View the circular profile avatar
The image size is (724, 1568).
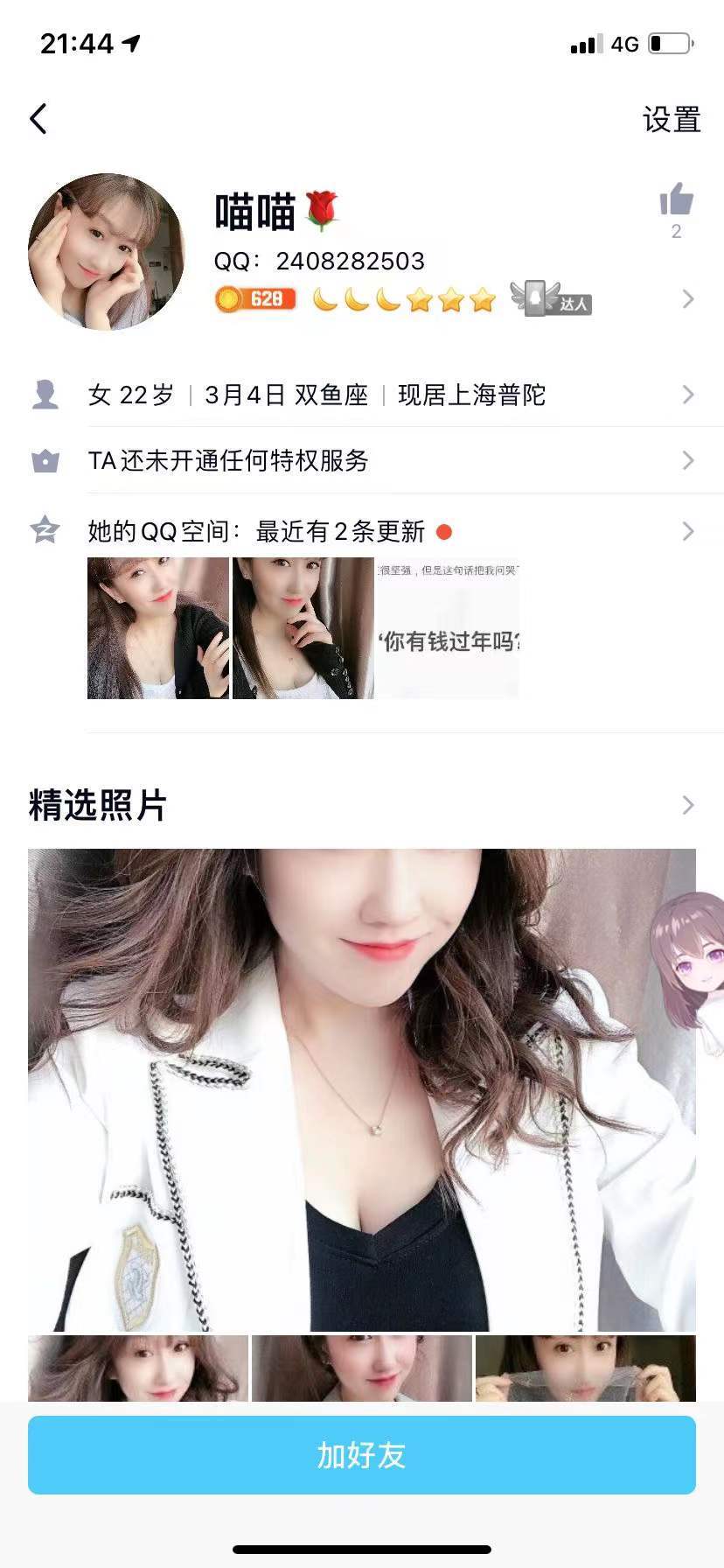coord(107,252)
